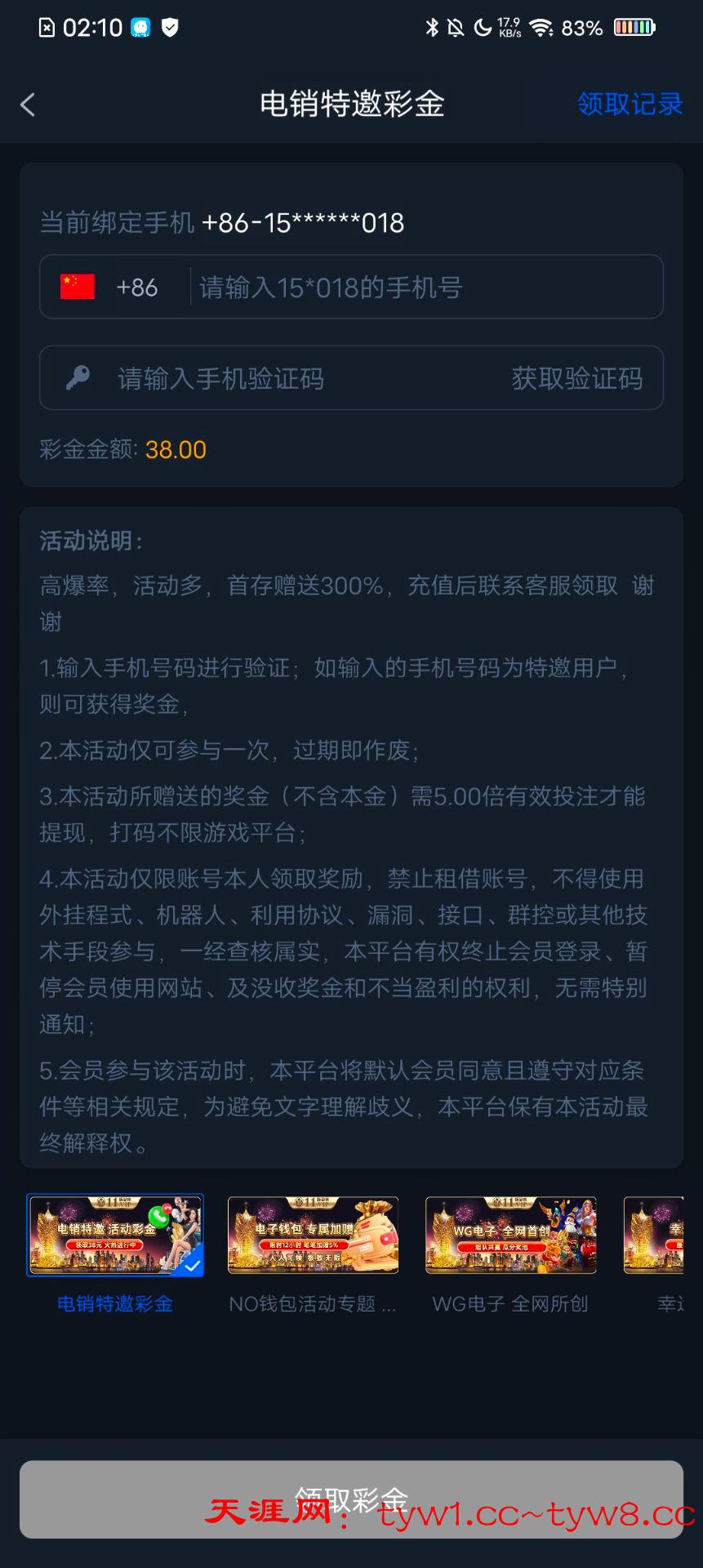Tap the 领取彩金 claim button
This screenshot has width=703, height=1568.
pyautogui.click(x=351, y=1499)
